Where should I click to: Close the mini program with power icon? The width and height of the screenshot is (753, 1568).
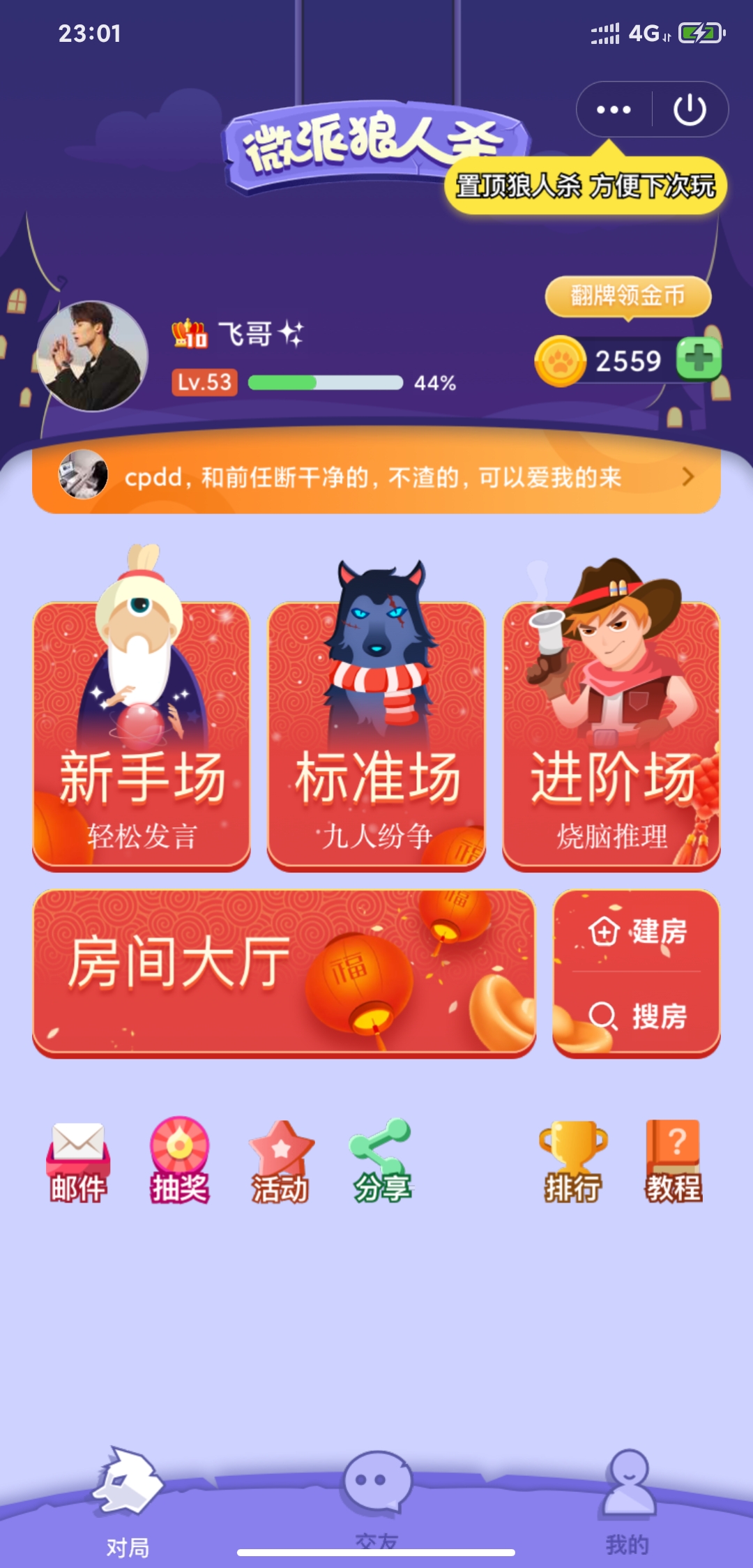coord(690,110)
